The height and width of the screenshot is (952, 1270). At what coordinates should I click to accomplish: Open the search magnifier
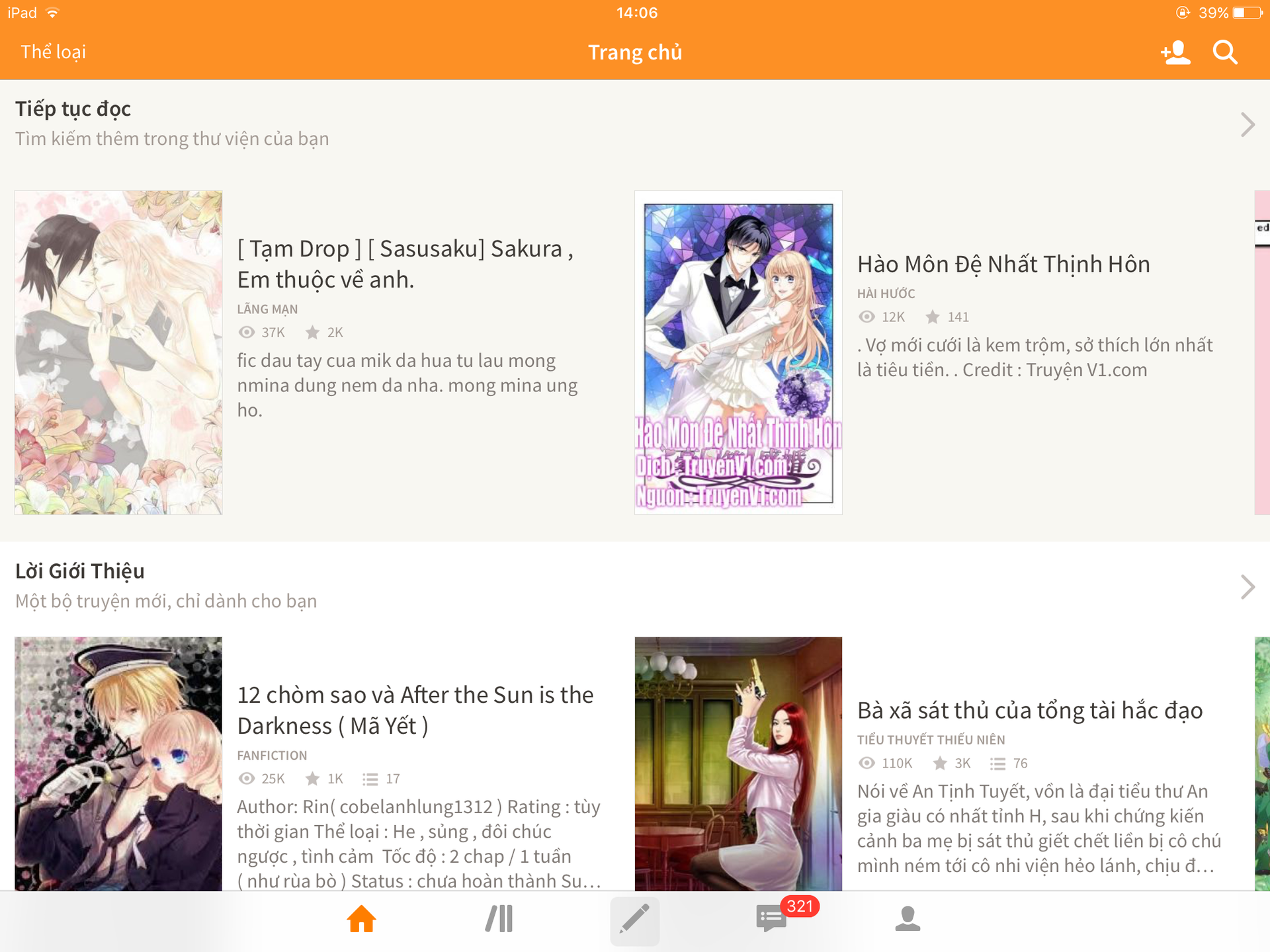pos(1225,52)
